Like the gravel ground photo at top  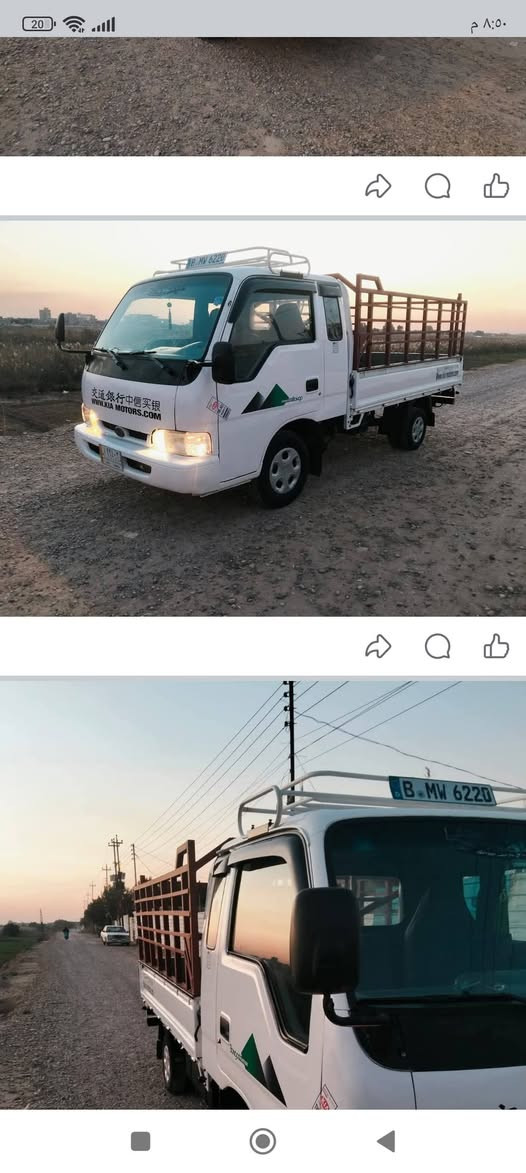[x=496, y=186]
